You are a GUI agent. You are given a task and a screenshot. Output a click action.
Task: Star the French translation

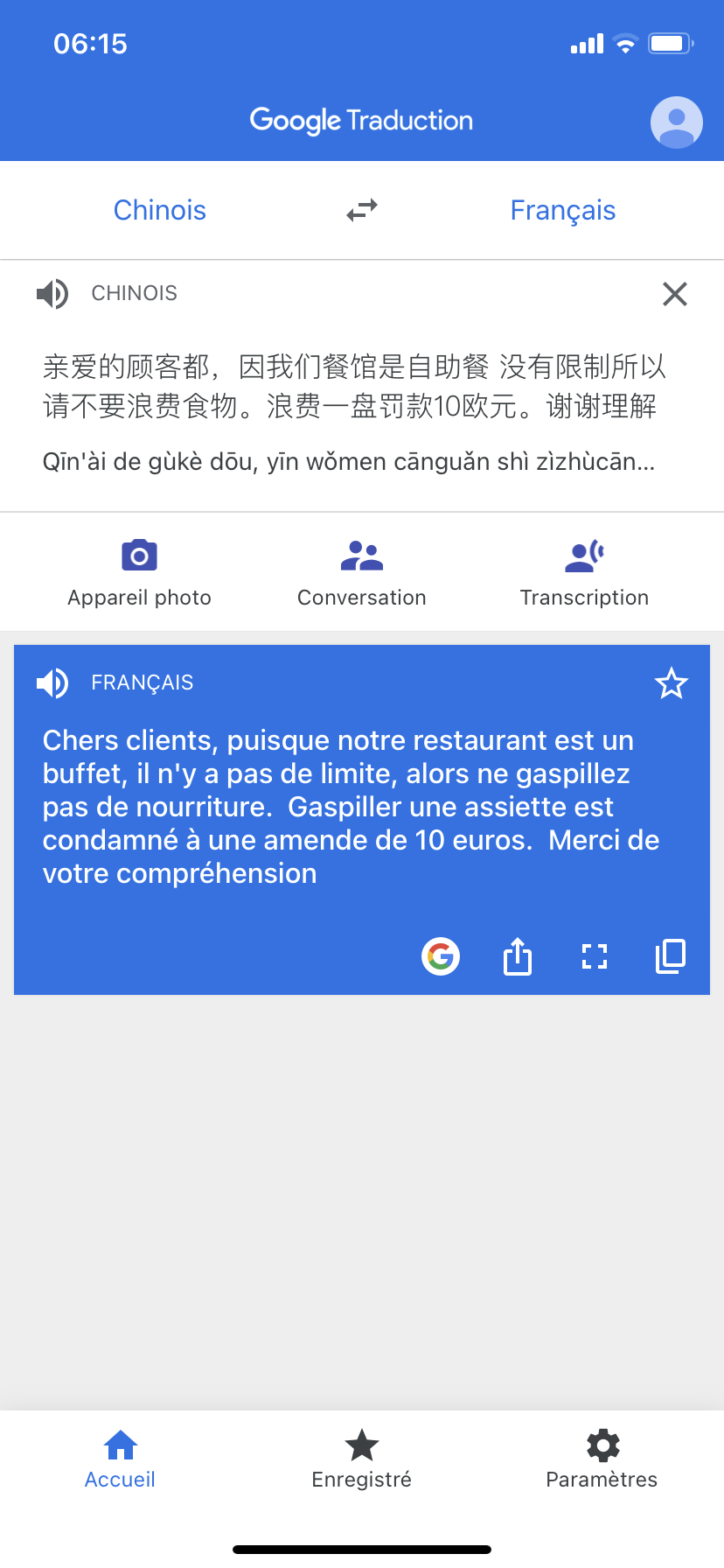click(672, 683)
